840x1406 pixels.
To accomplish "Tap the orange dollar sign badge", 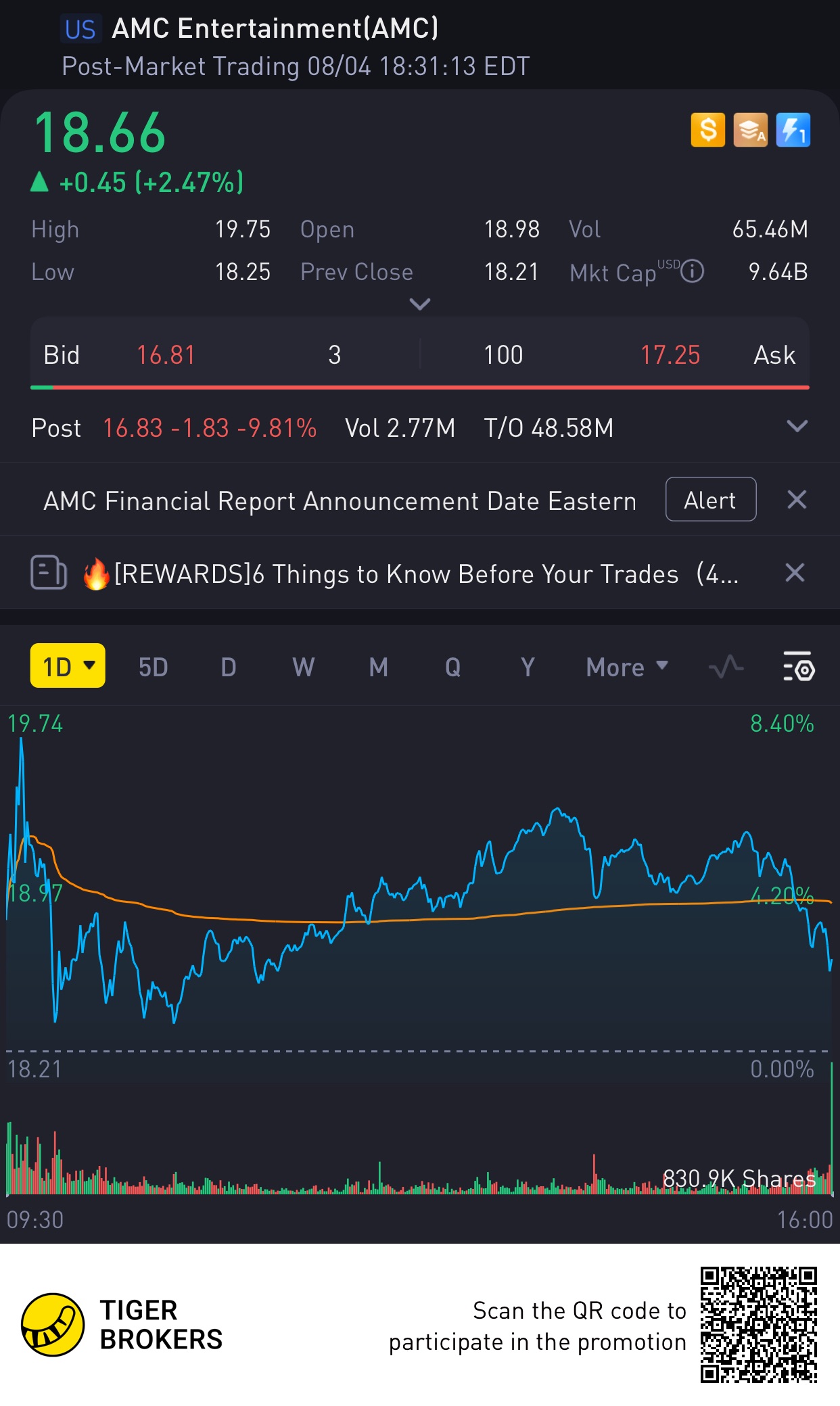I will 707,130.
